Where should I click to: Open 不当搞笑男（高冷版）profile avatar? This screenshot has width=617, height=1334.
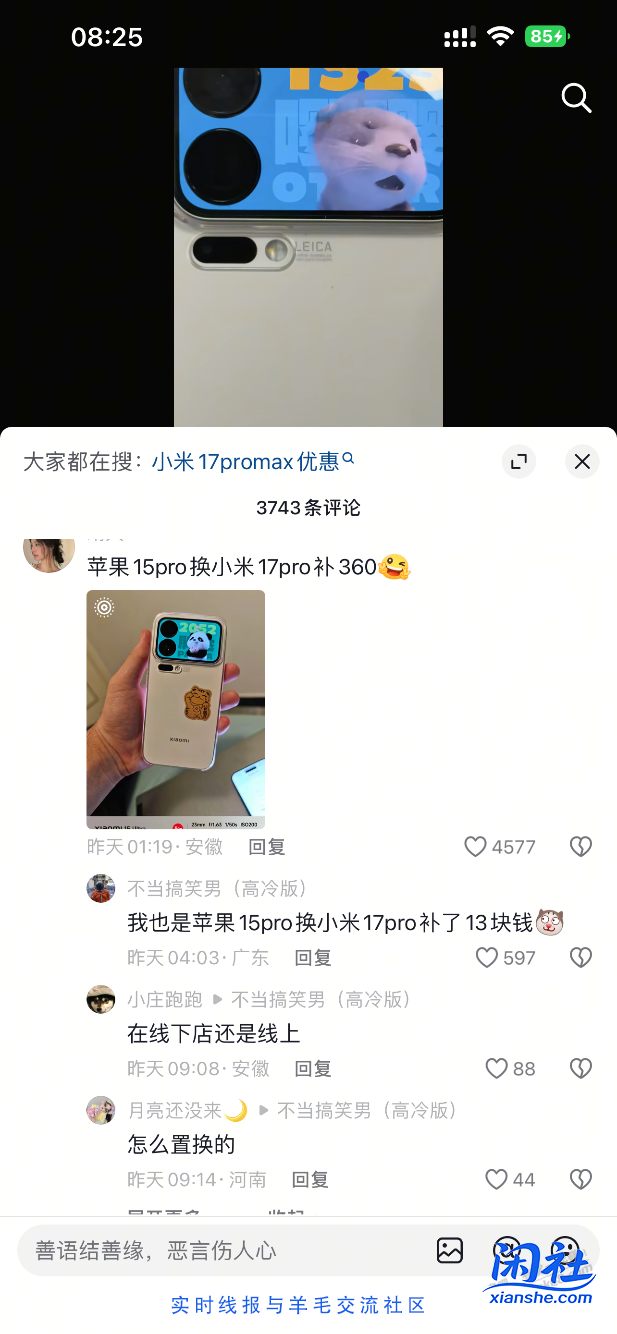point(101,888)
